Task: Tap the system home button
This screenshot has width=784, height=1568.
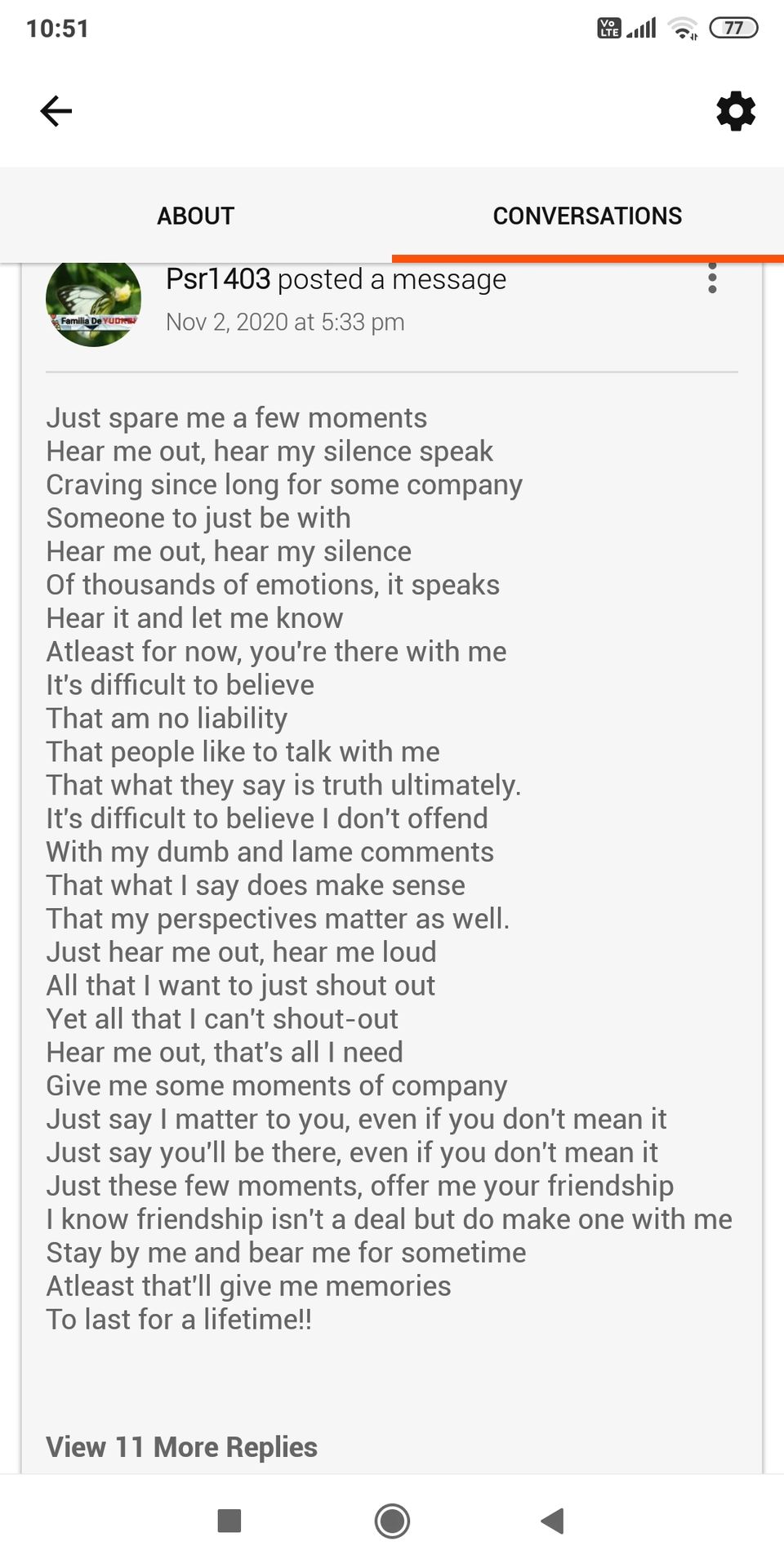Action: coord(392,1521)
